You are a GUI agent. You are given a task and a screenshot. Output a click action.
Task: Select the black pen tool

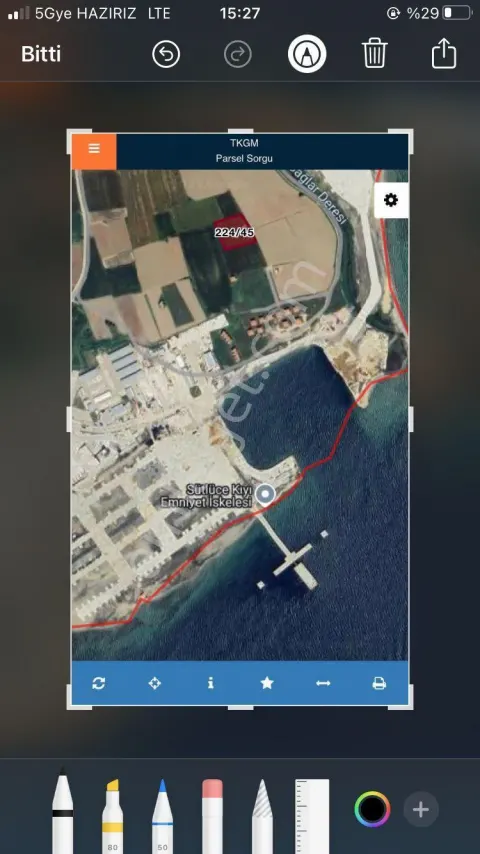pos(63,812)
